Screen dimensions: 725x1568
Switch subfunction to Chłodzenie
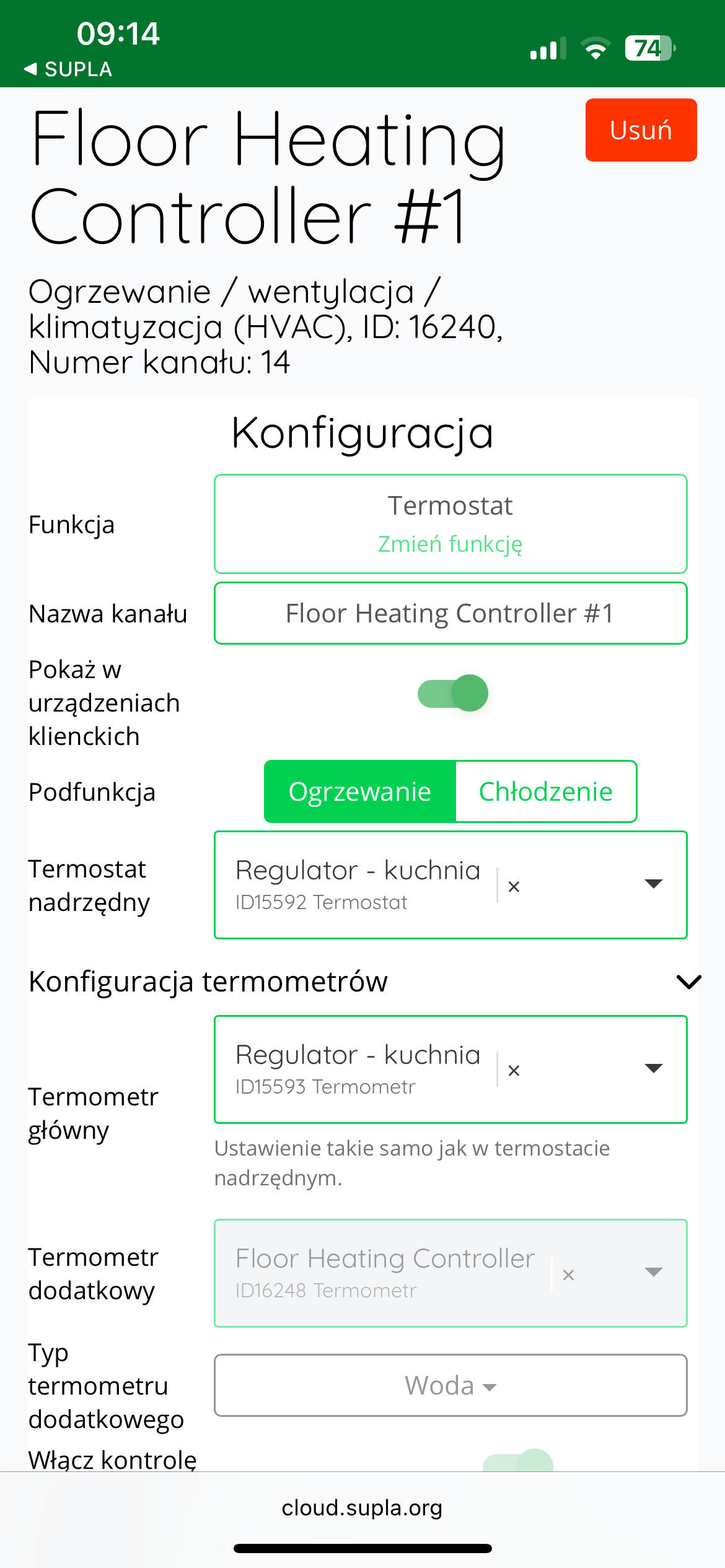click(546, 791)
